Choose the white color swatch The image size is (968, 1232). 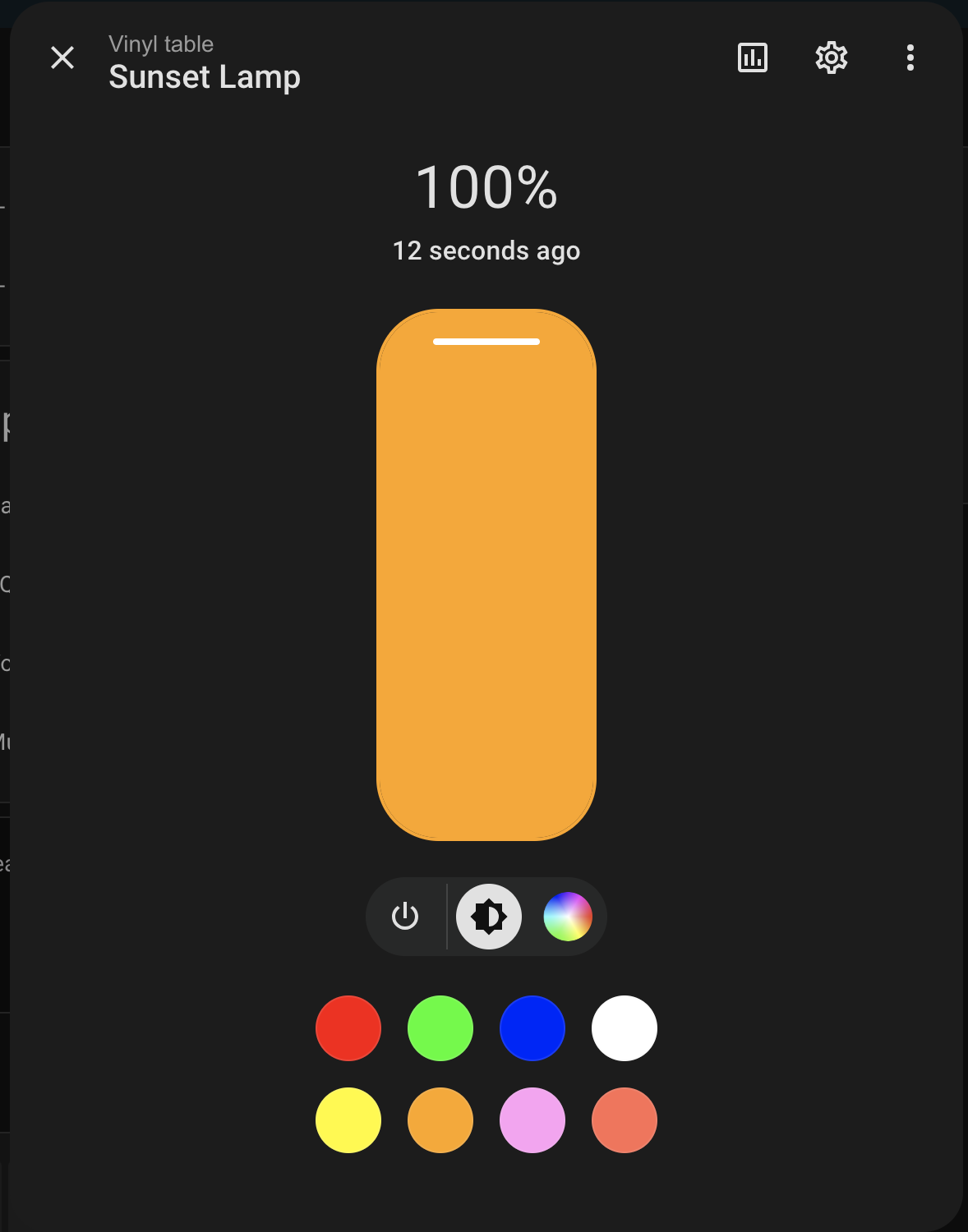[624, 1028]
